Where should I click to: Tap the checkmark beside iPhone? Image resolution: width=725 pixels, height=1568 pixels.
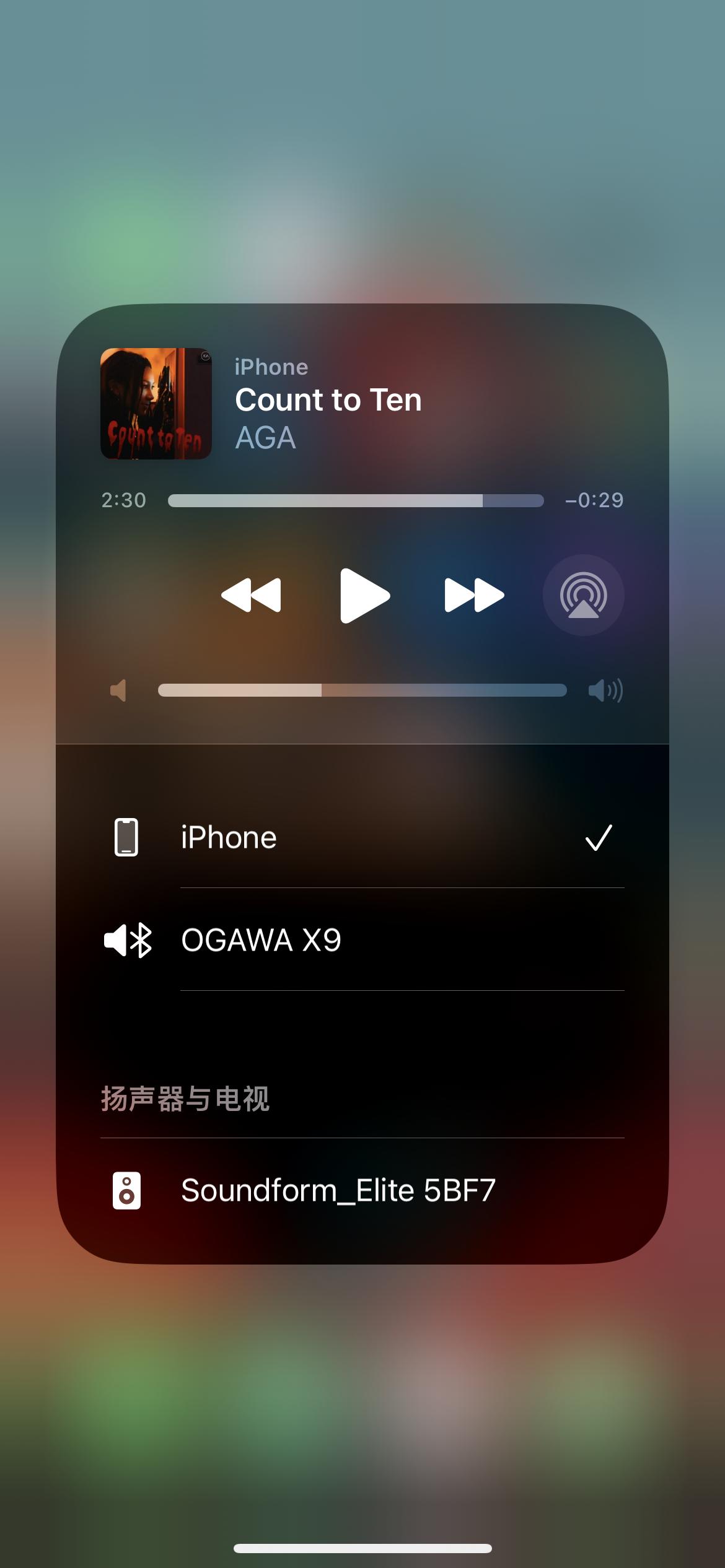[x=599, y=837]
